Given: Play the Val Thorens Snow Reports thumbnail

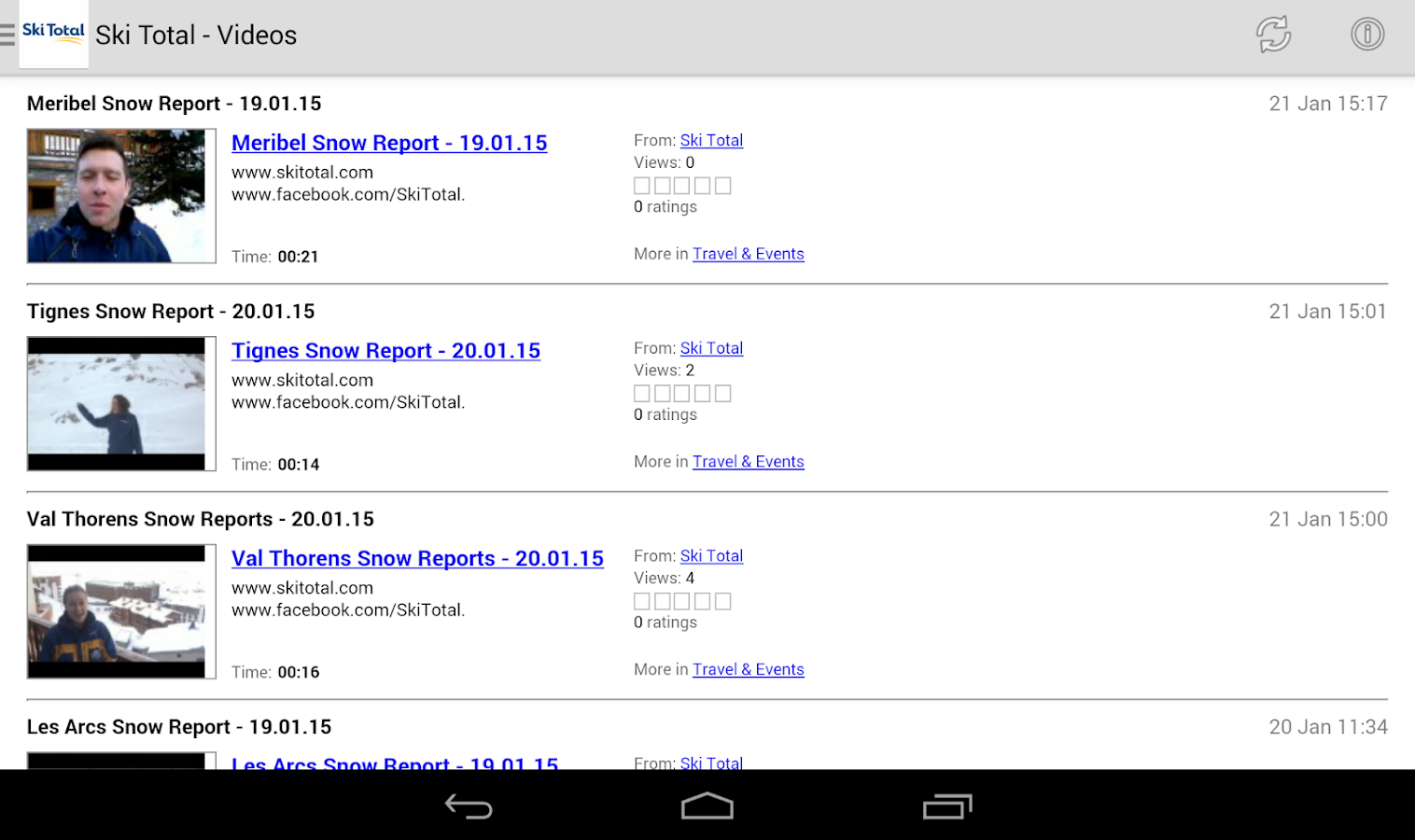Looking at the screenshot, I should [121, 611].
